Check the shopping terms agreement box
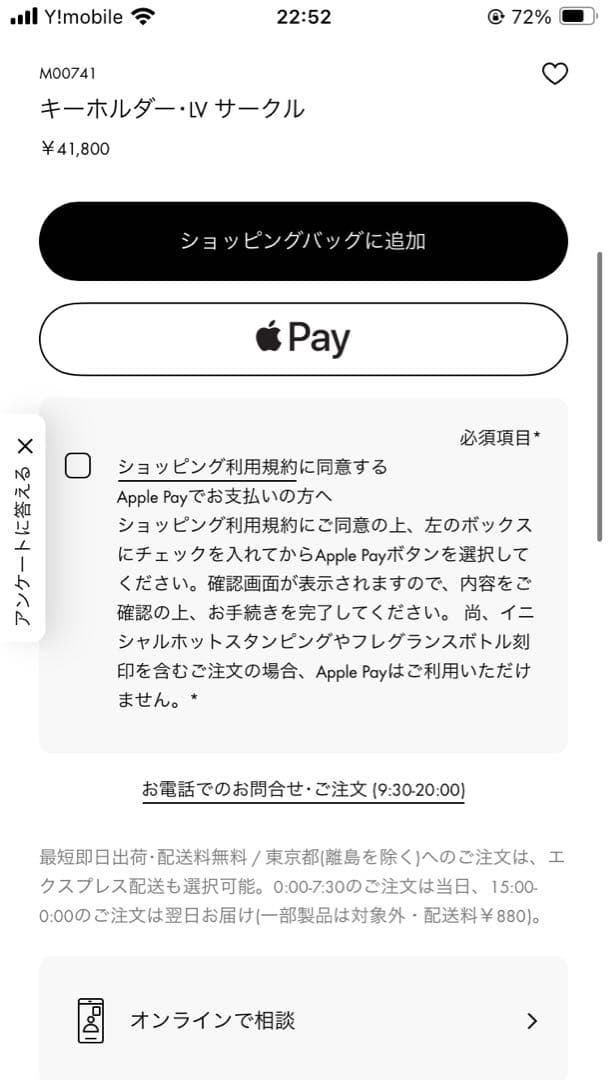 click(x=78, y=465)
